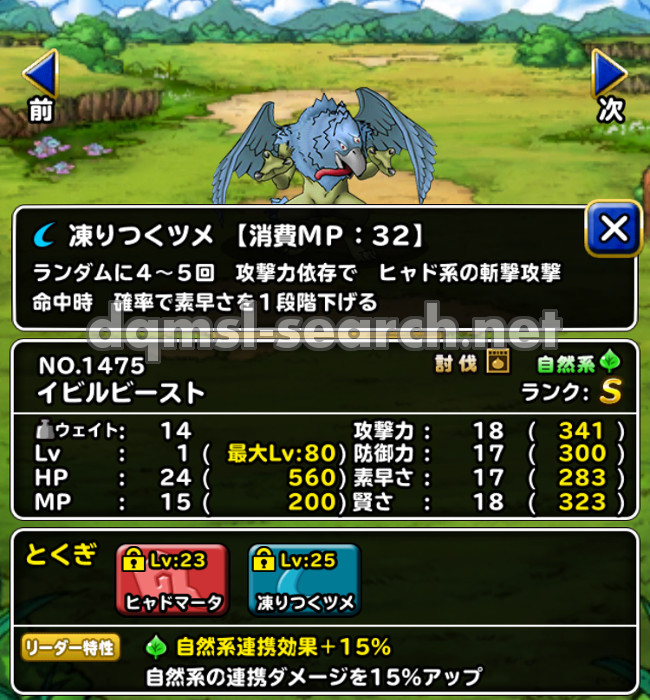650x700 pixels.
Task: Select the 凍りつくツメ skill
Action: pos(303,581)
